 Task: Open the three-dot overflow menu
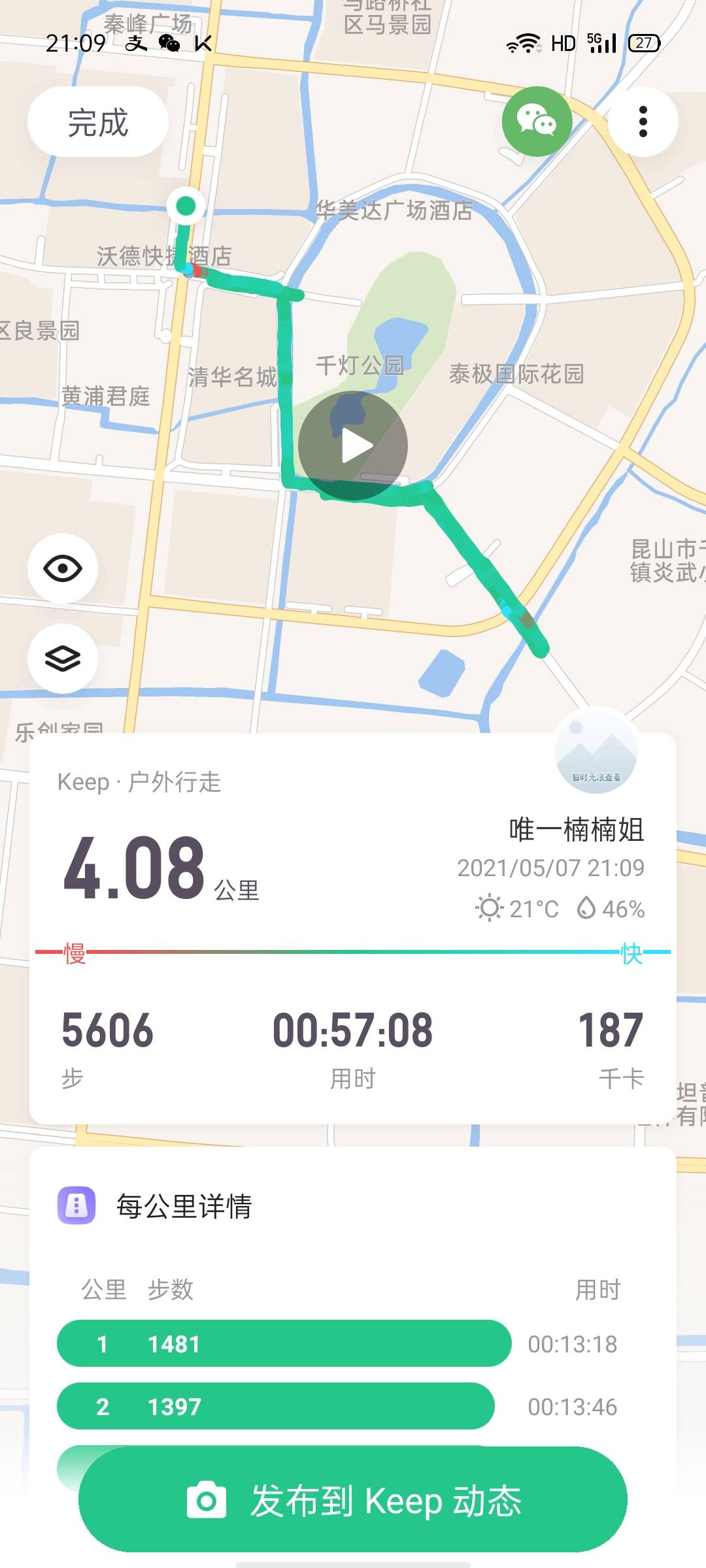tap(643, 122)
